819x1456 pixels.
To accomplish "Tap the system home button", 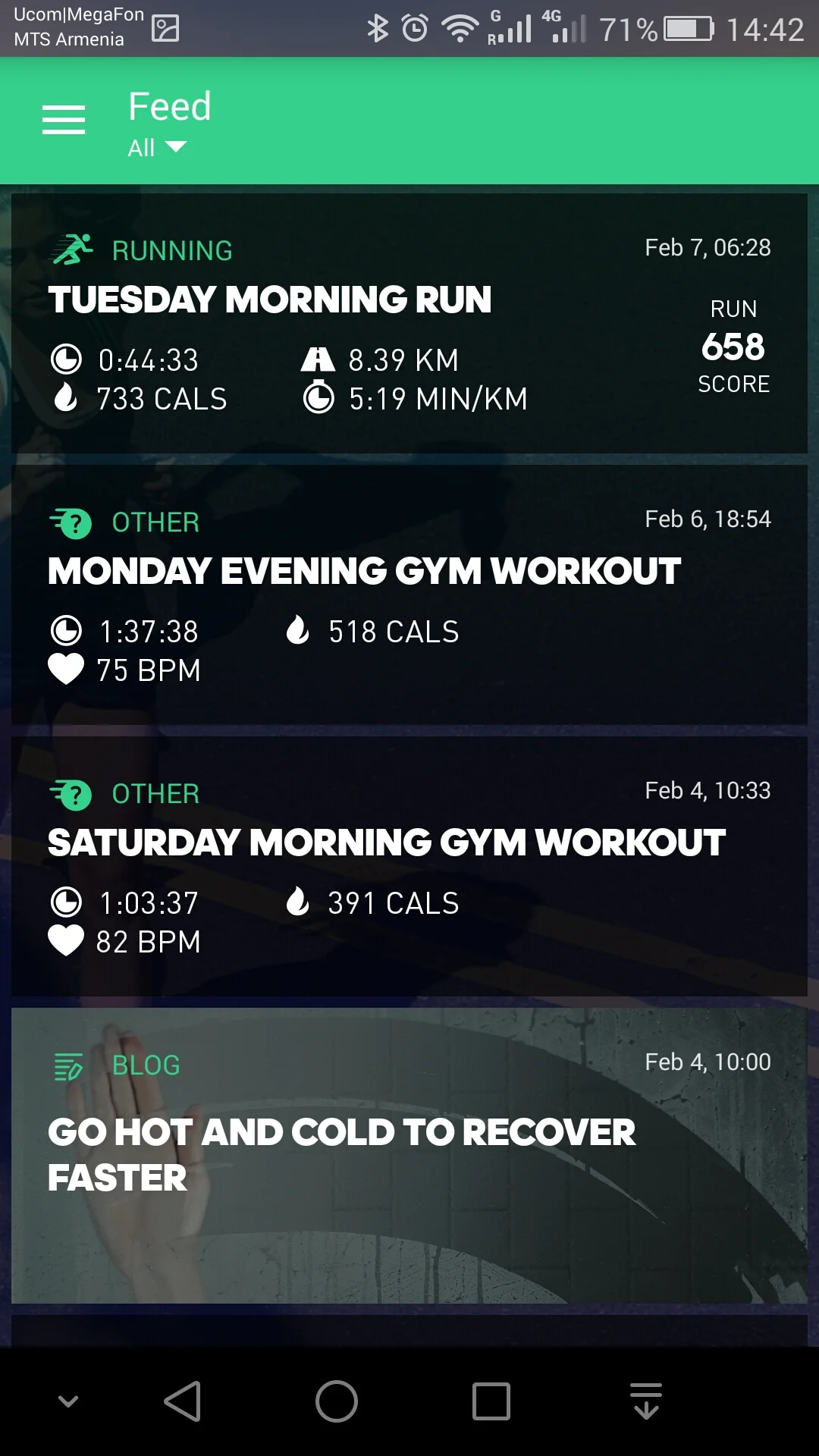I will point(337,1401).
